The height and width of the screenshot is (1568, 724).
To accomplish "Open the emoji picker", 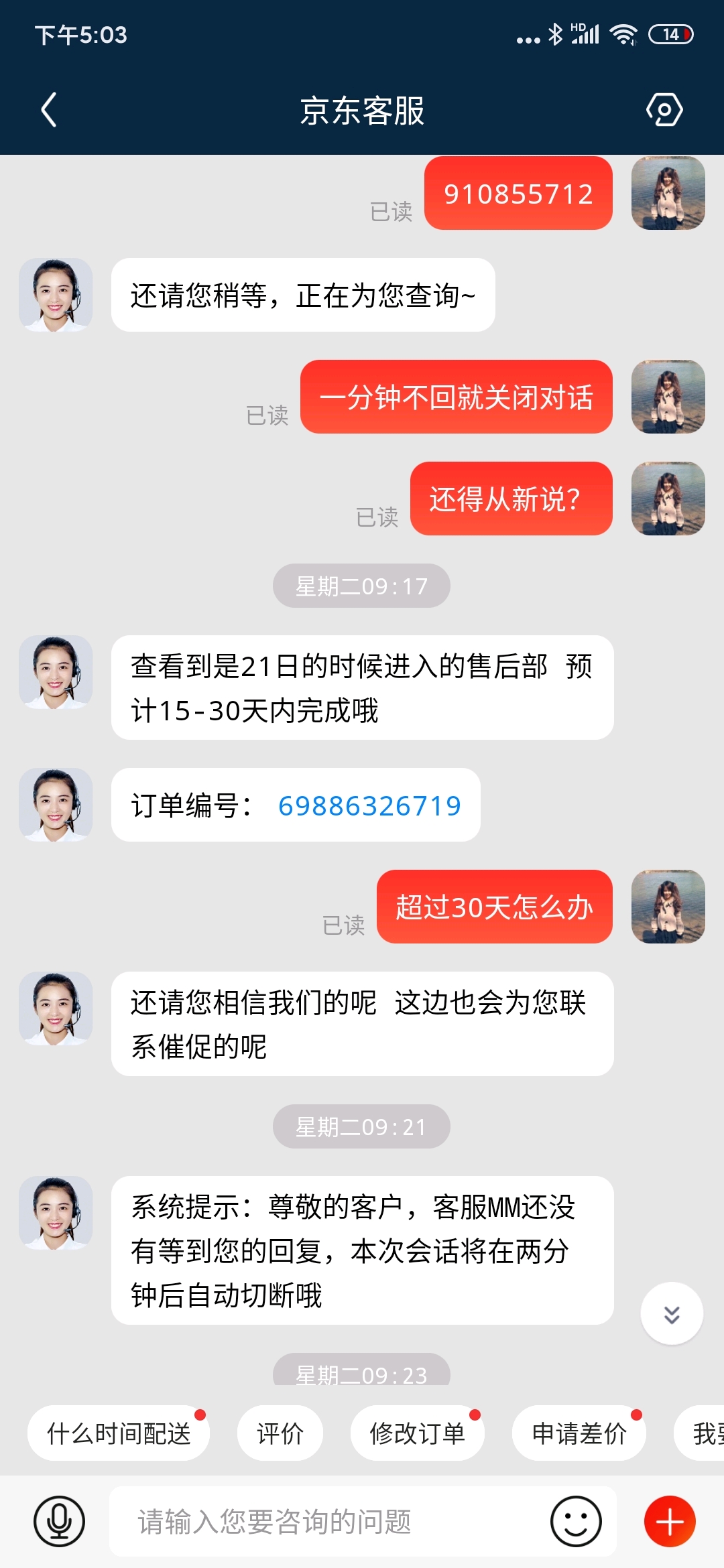I will (576, 1522).
